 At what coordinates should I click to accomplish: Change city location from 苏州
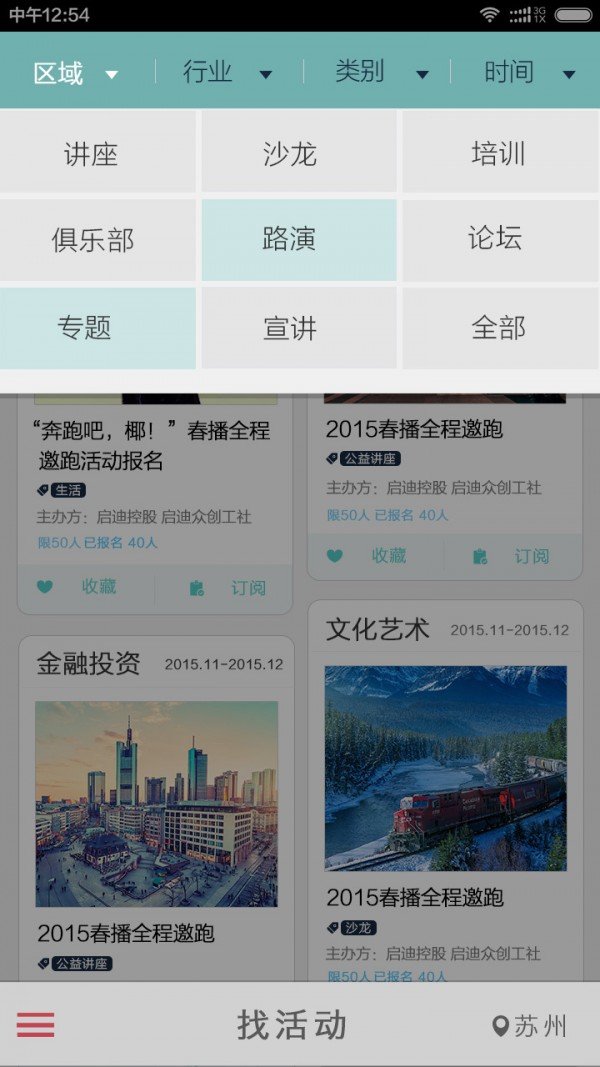point(530,1025)
